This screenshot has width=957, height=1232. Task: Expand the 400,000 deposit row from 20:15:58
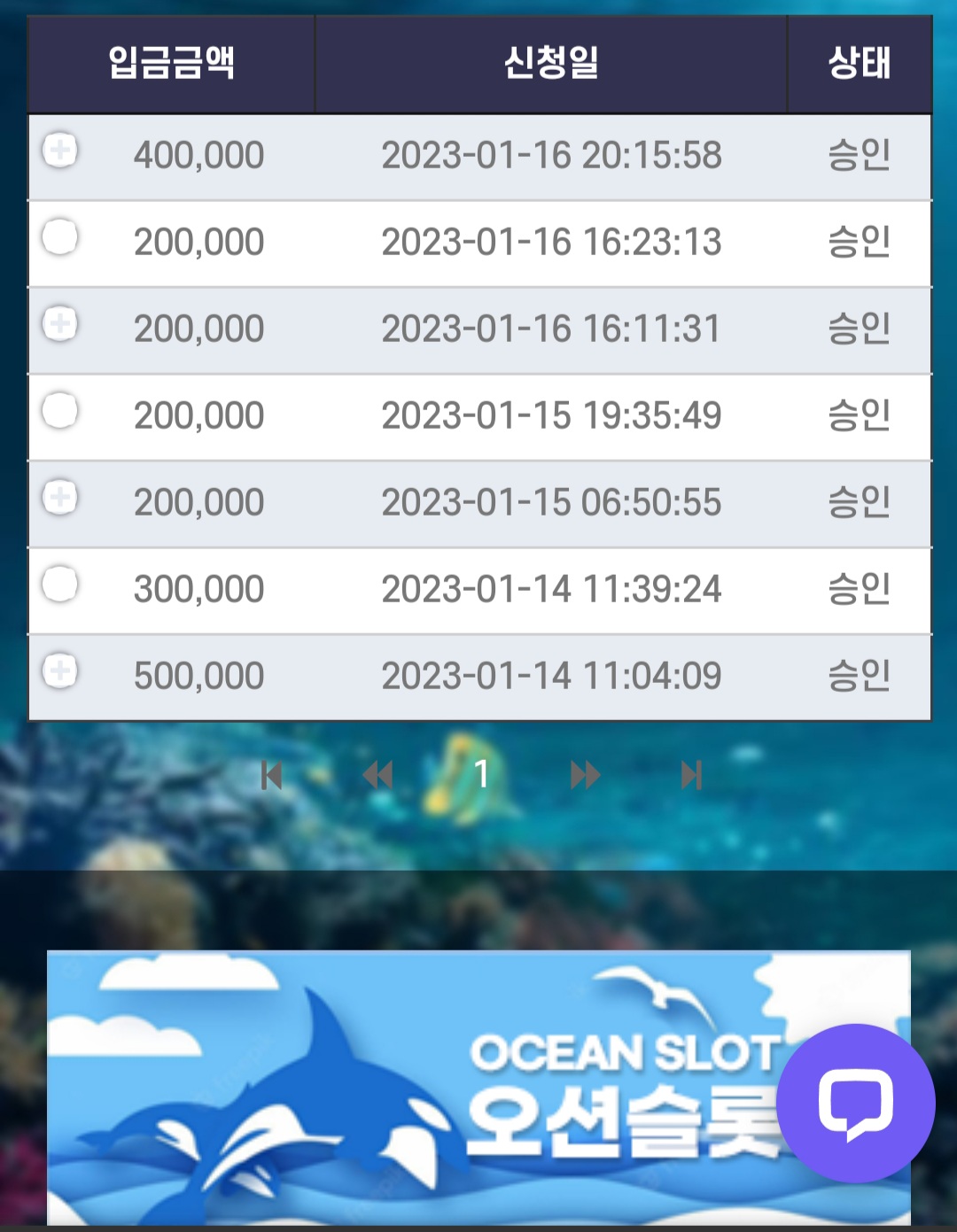click(60, 151)
